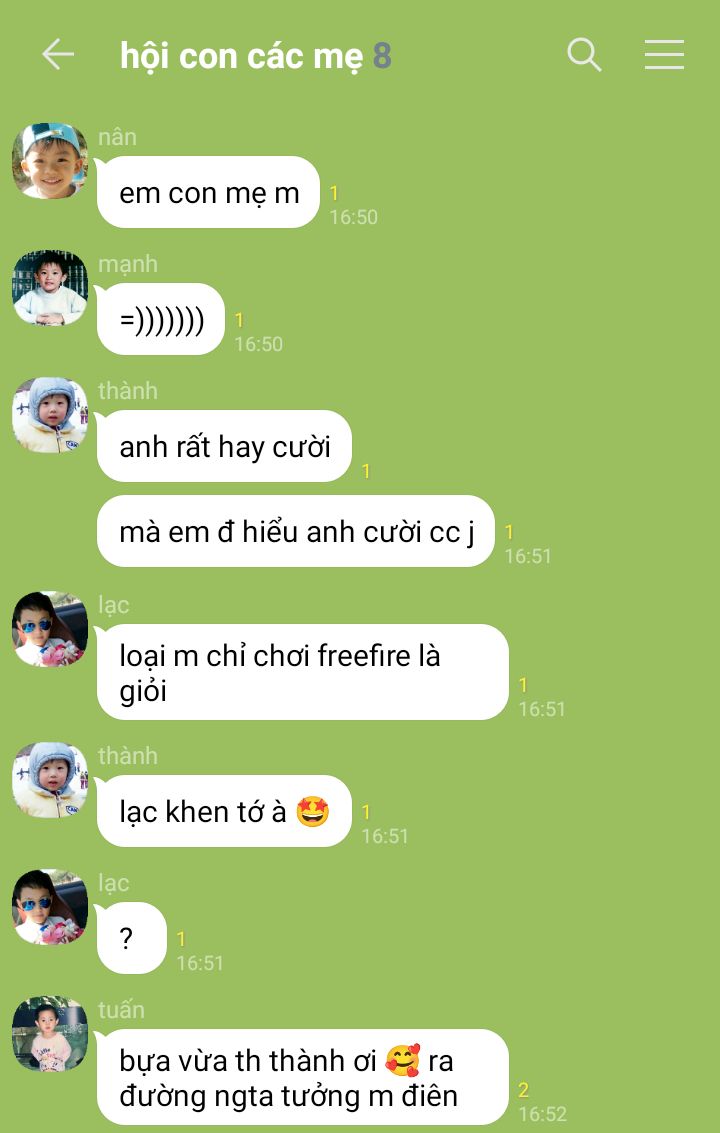
Task: Search messages in this chat
Action: [x=584, y=55]
